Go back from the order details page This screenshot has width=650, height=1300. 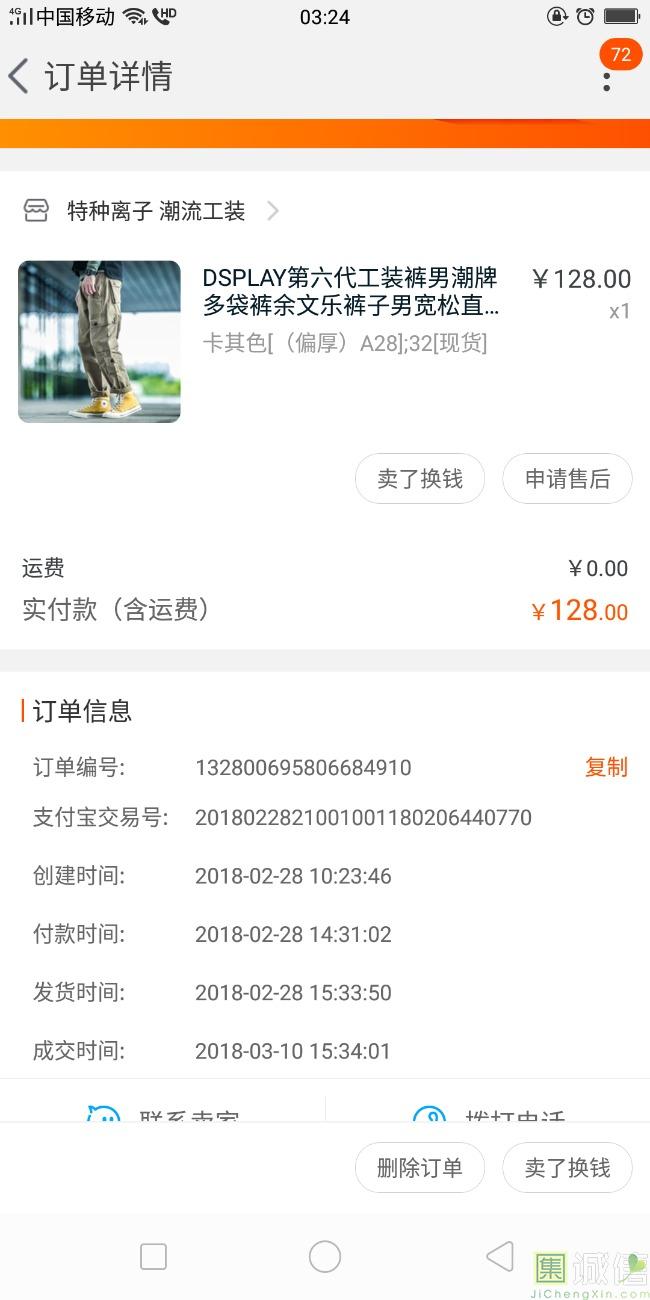pos(20,76)
